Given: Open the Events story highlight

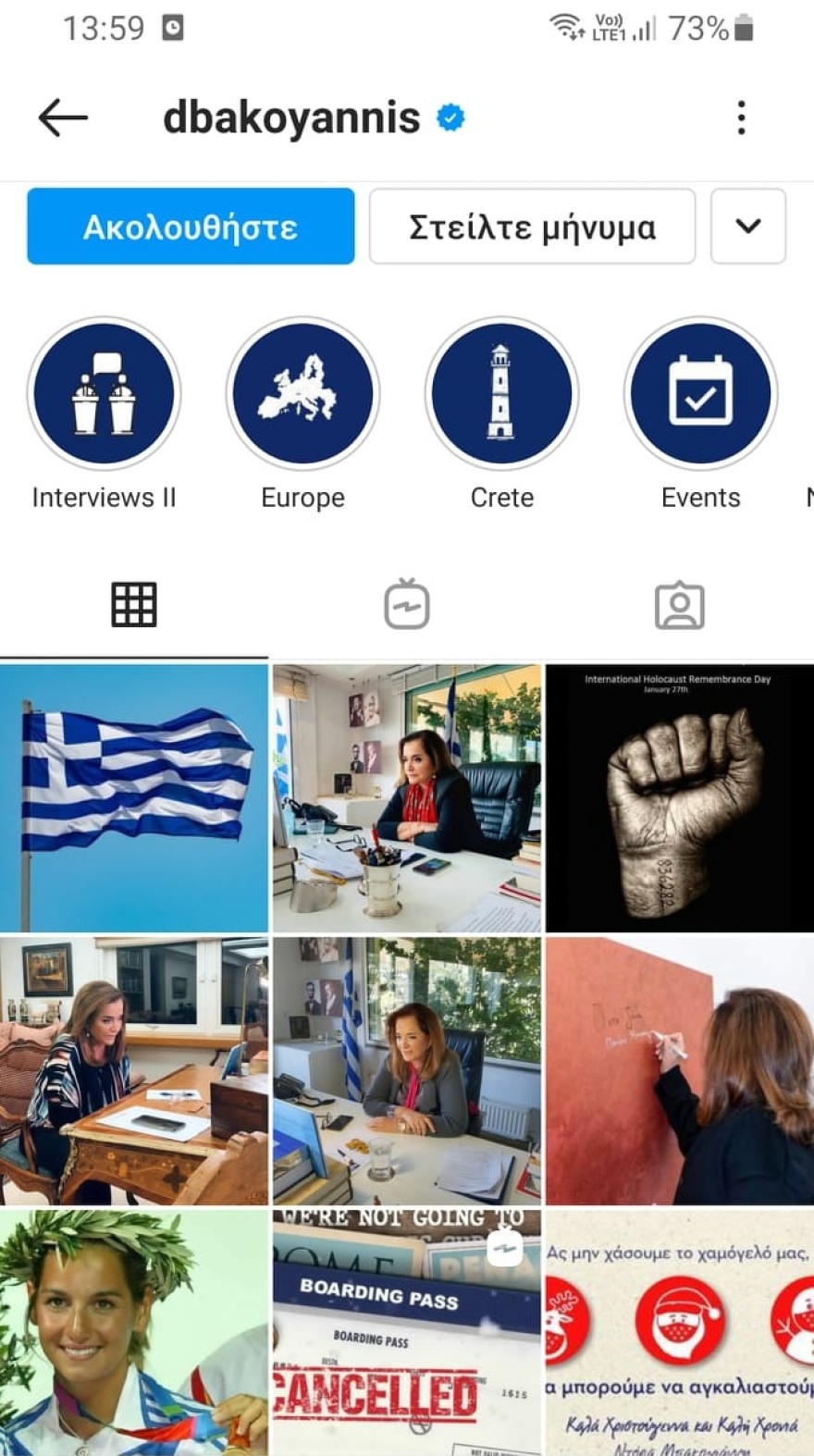Looking at the screenshot, I should pos(701,393).
